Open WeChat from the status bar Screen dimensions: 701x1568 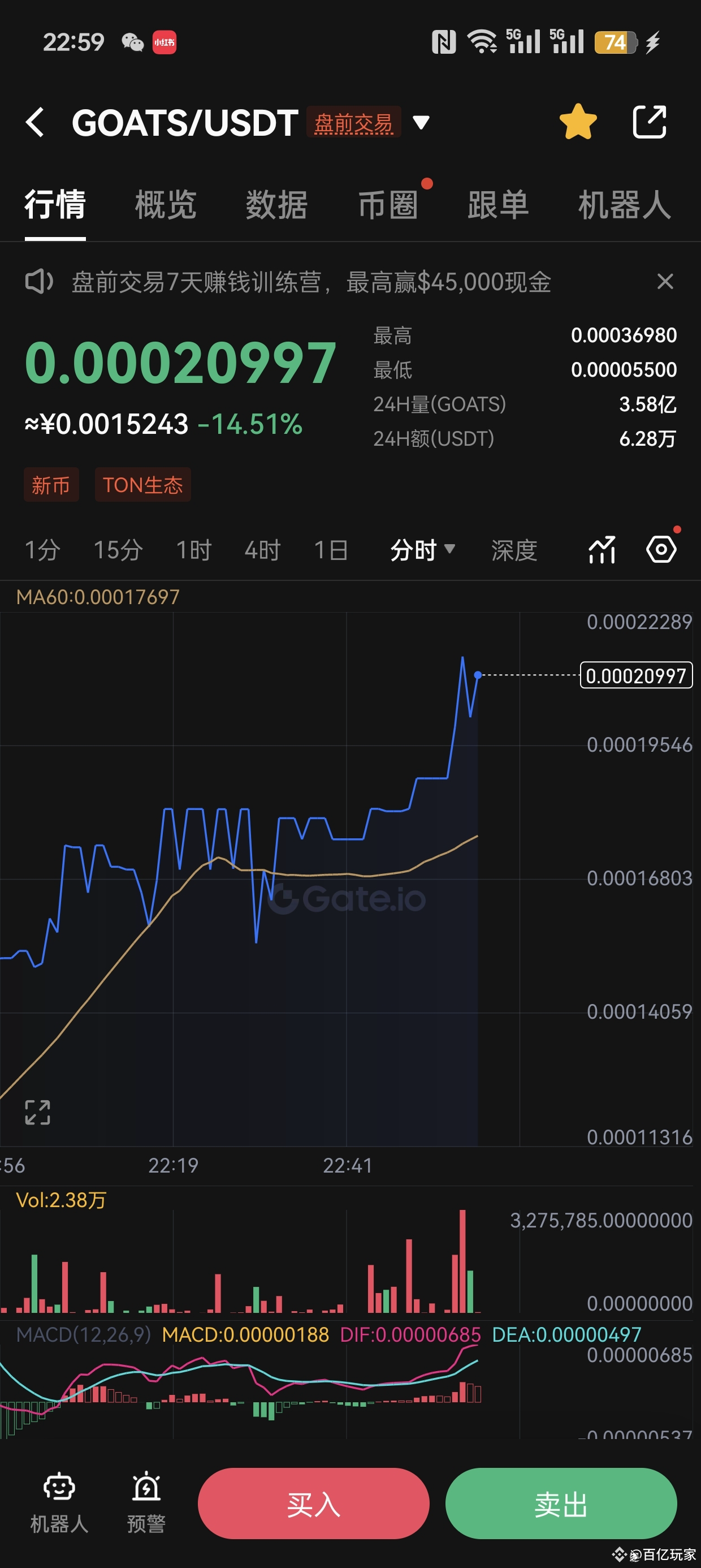click(131, 41)
